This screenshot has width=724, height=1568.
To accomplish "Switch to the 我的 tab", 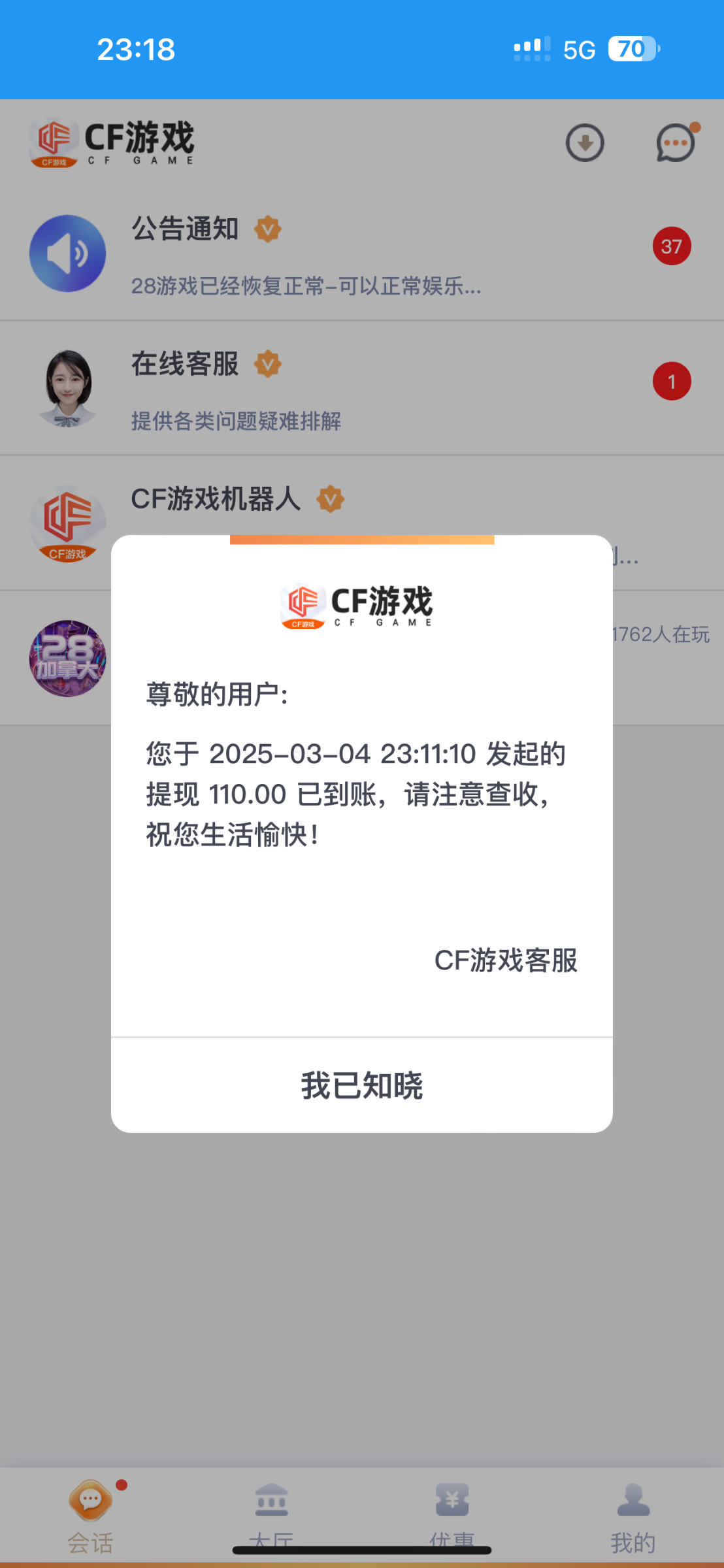I will (633, 1517).
